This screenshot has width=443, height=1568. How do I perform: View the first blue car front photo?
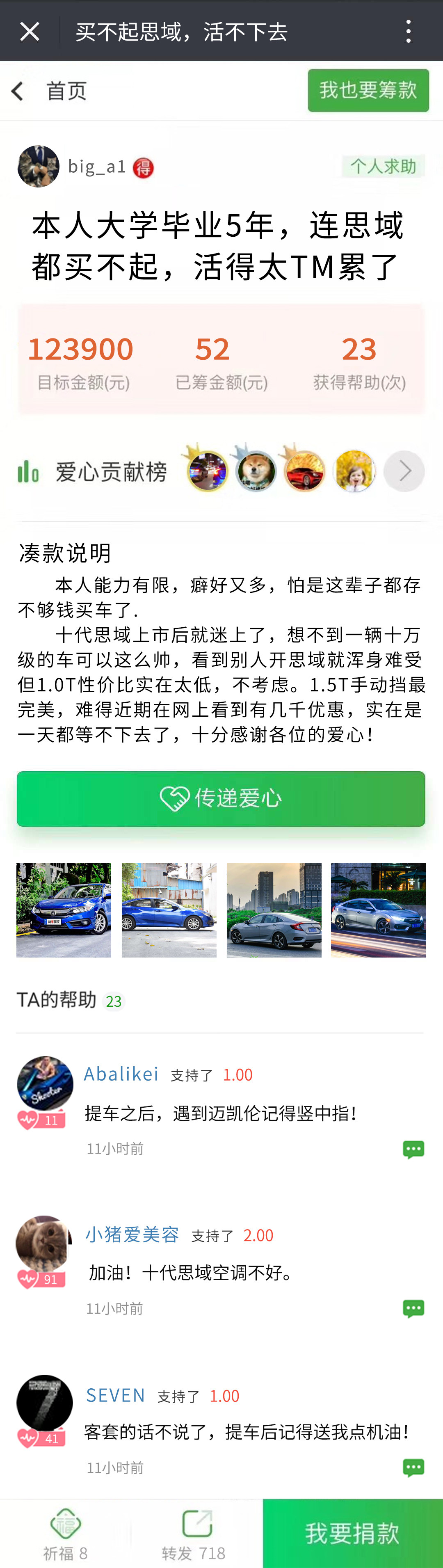click(64, 910)
